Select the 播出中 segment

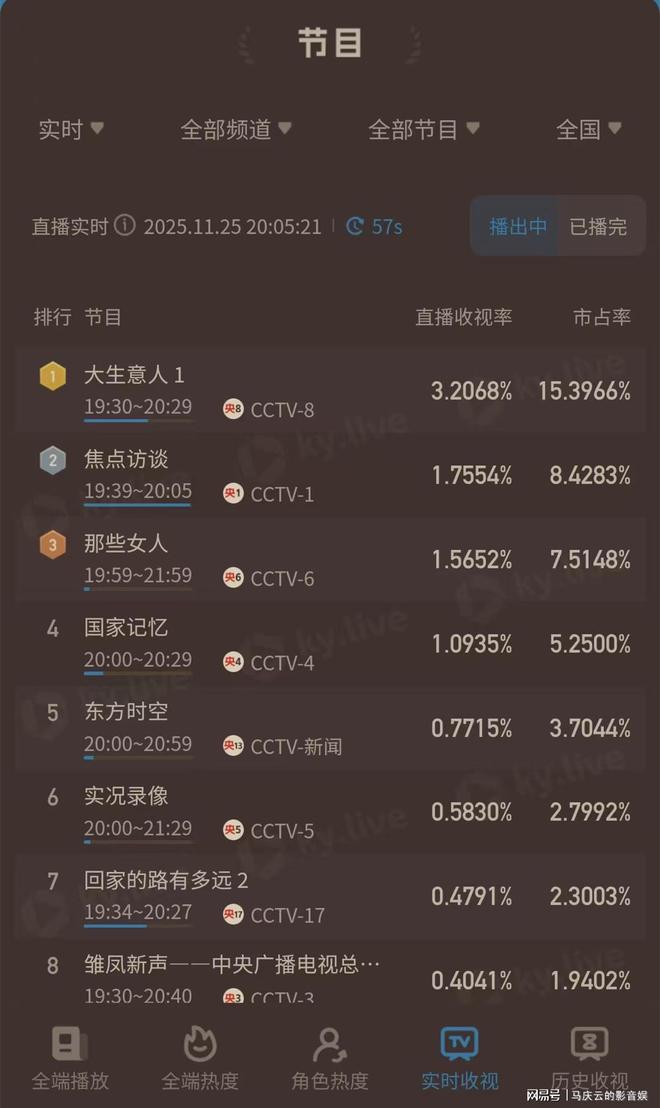pos(517,226)
